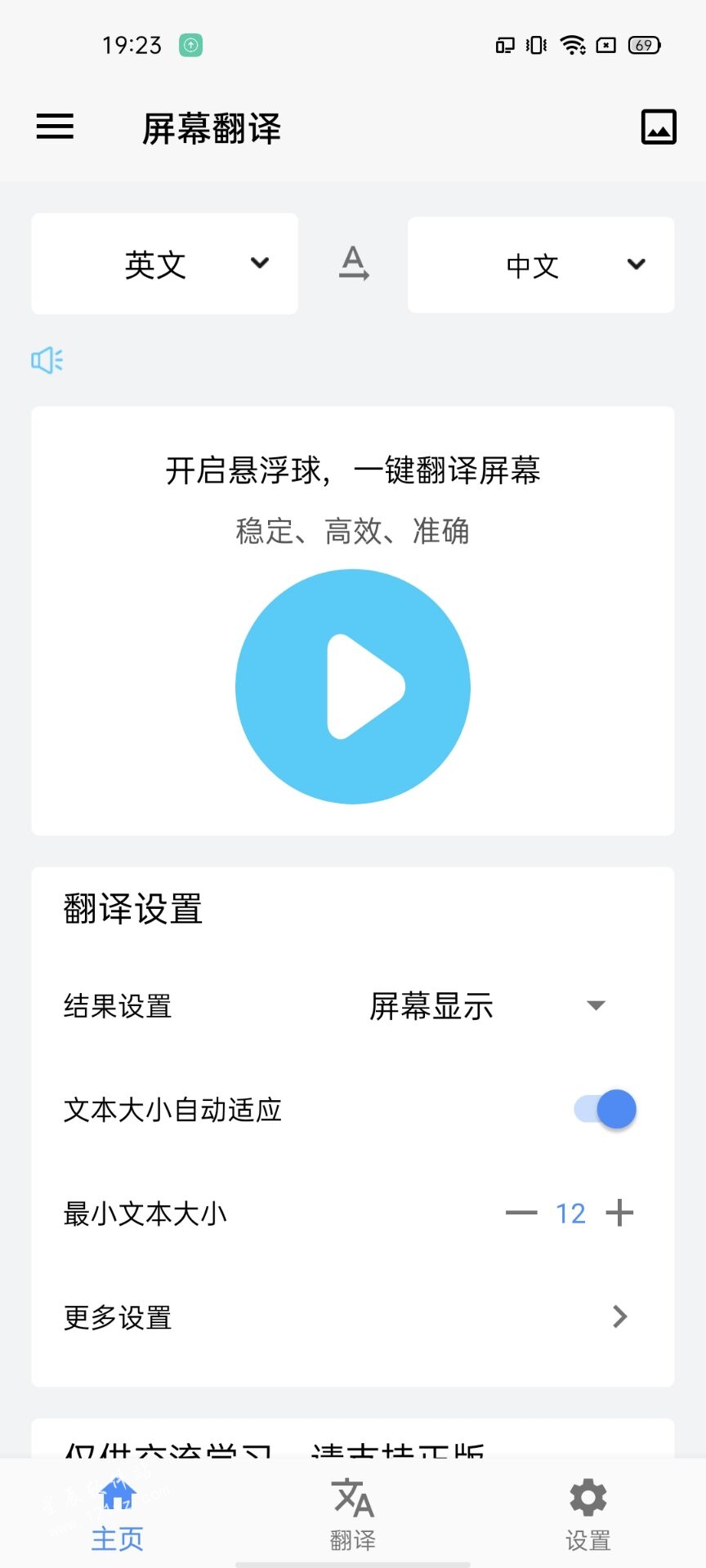This screenshot has width=706, height=1568.
Task: Open the 结果设置 屏幕显示 dropdown
Action: click(487, 1006)
